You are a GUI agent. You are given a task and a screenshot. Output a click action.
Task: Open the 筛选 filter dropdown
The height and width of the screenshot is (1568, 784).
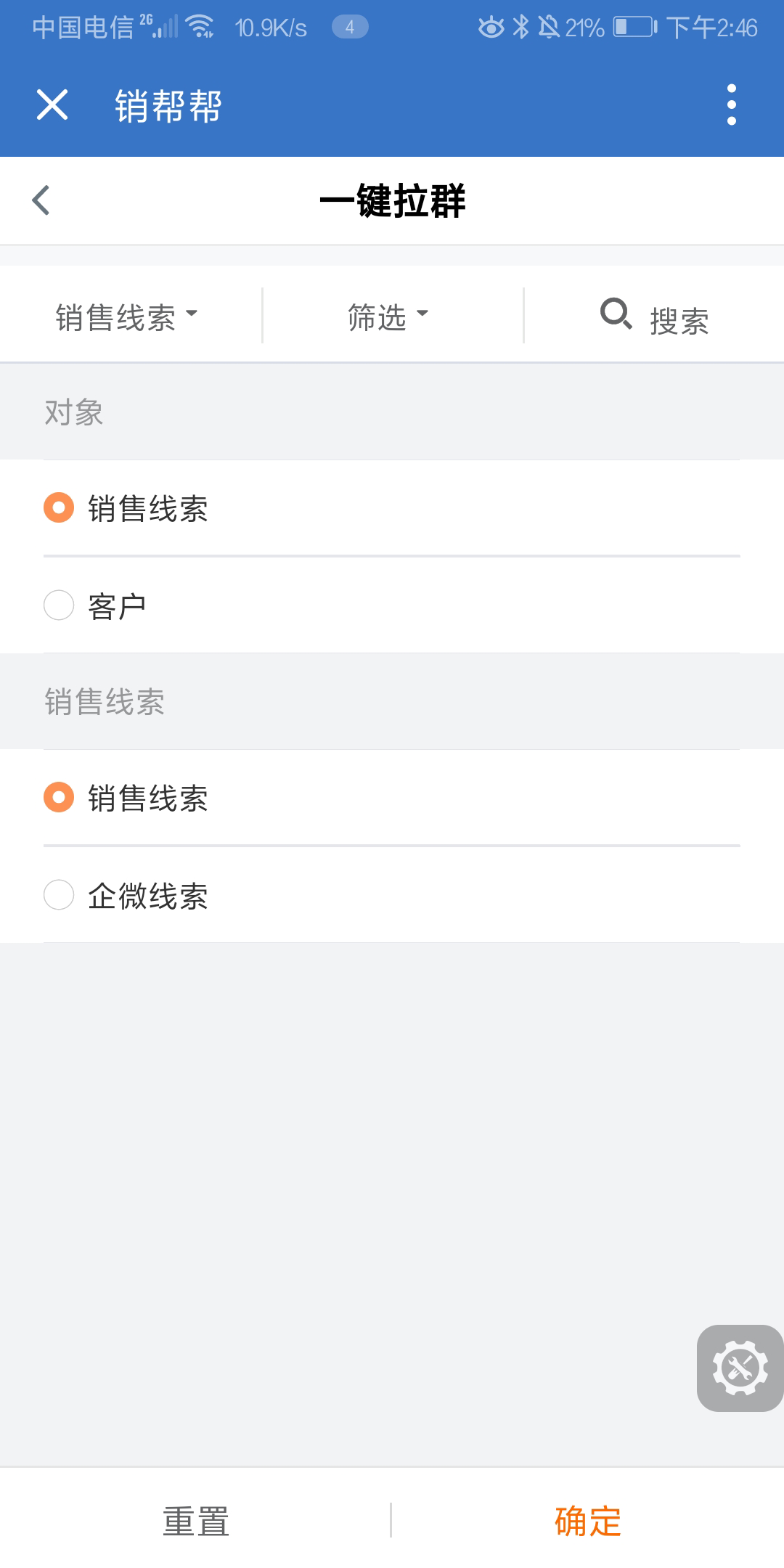(x=388, y=317)
